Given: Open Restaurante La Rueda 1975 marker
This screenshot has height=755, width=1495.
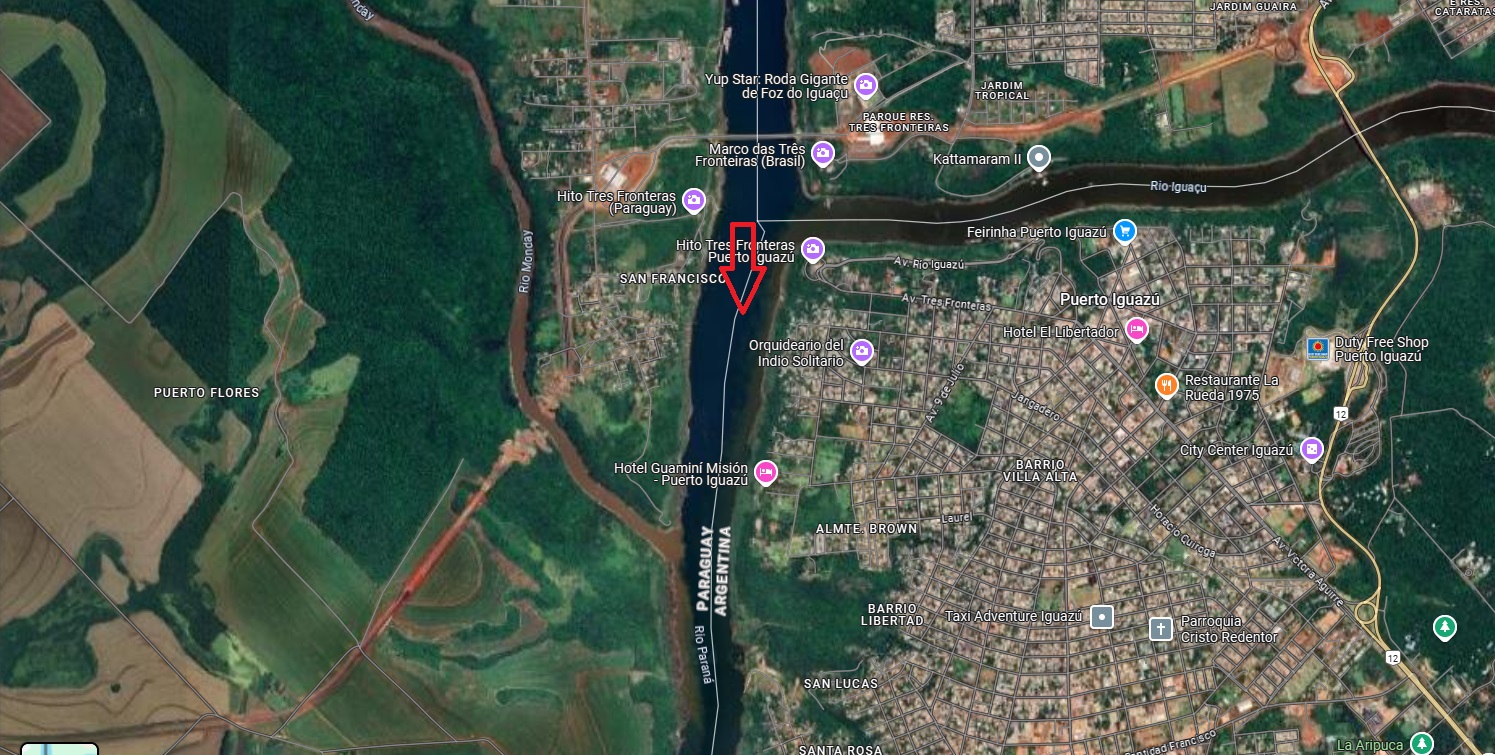Looking at the screenshot, I should (x=1166, y=385).
